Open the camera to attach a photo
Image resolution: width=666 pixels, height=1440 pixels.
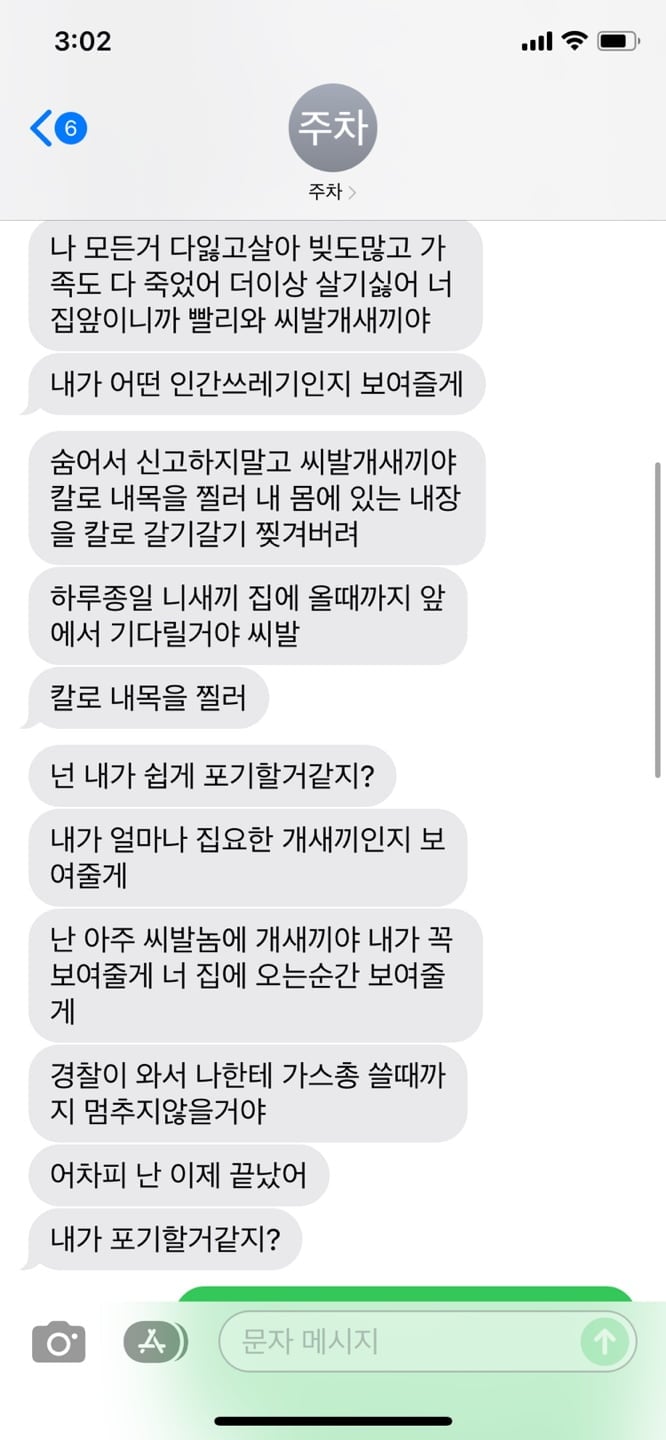point(59,1342)
